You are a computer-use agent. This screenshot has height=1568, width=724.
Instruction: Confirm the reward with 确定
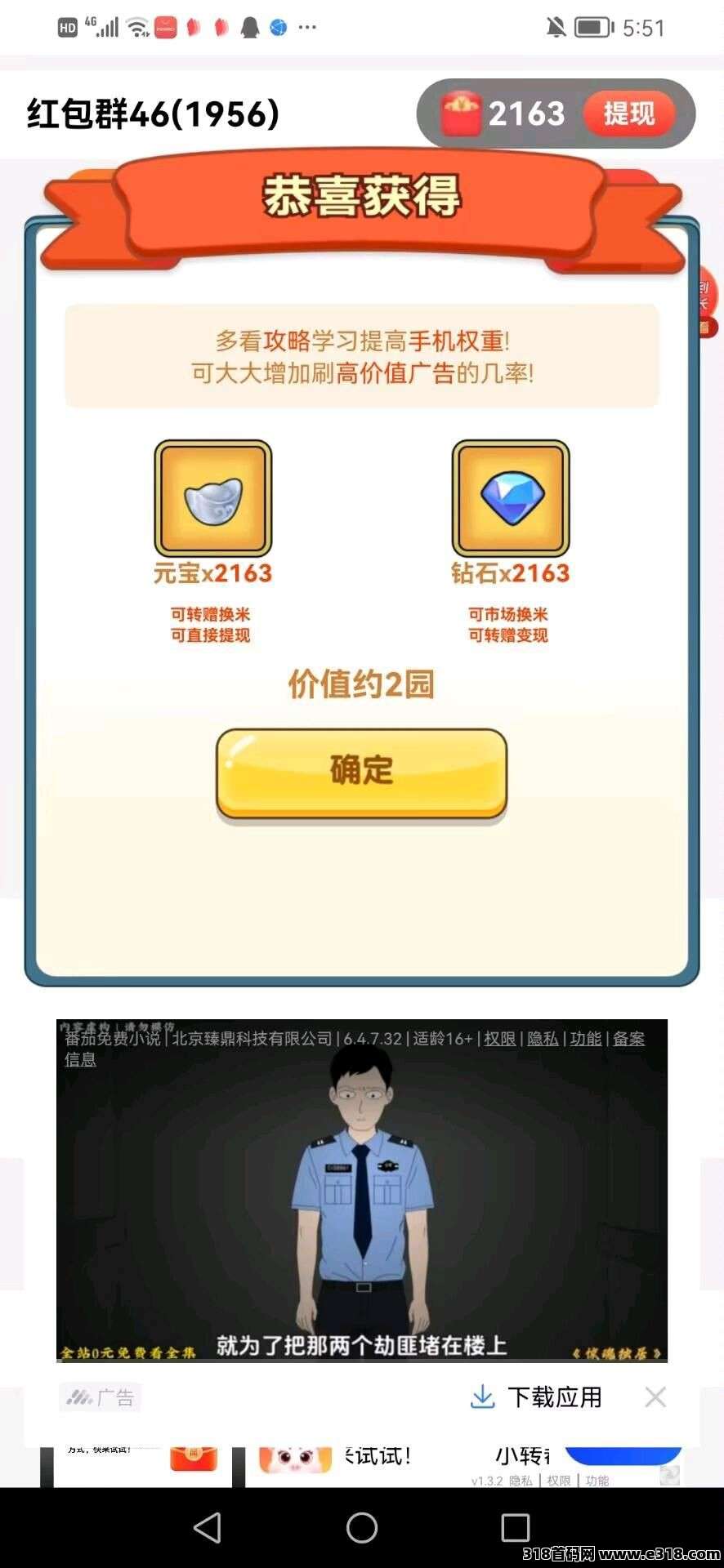361,772
